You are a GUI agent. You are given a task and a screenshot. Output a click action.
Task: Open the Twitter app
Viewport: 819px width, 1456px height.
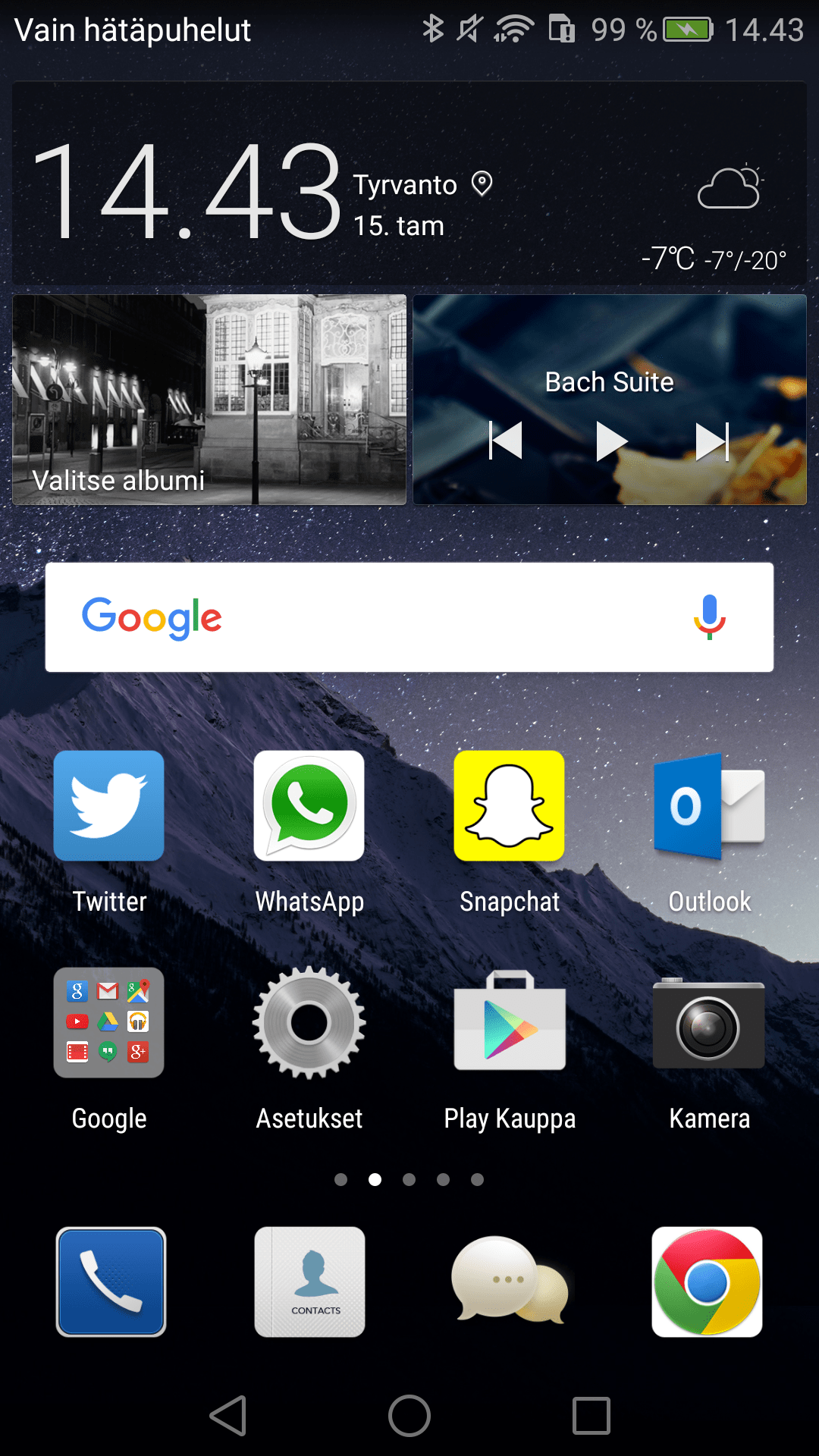109,806
